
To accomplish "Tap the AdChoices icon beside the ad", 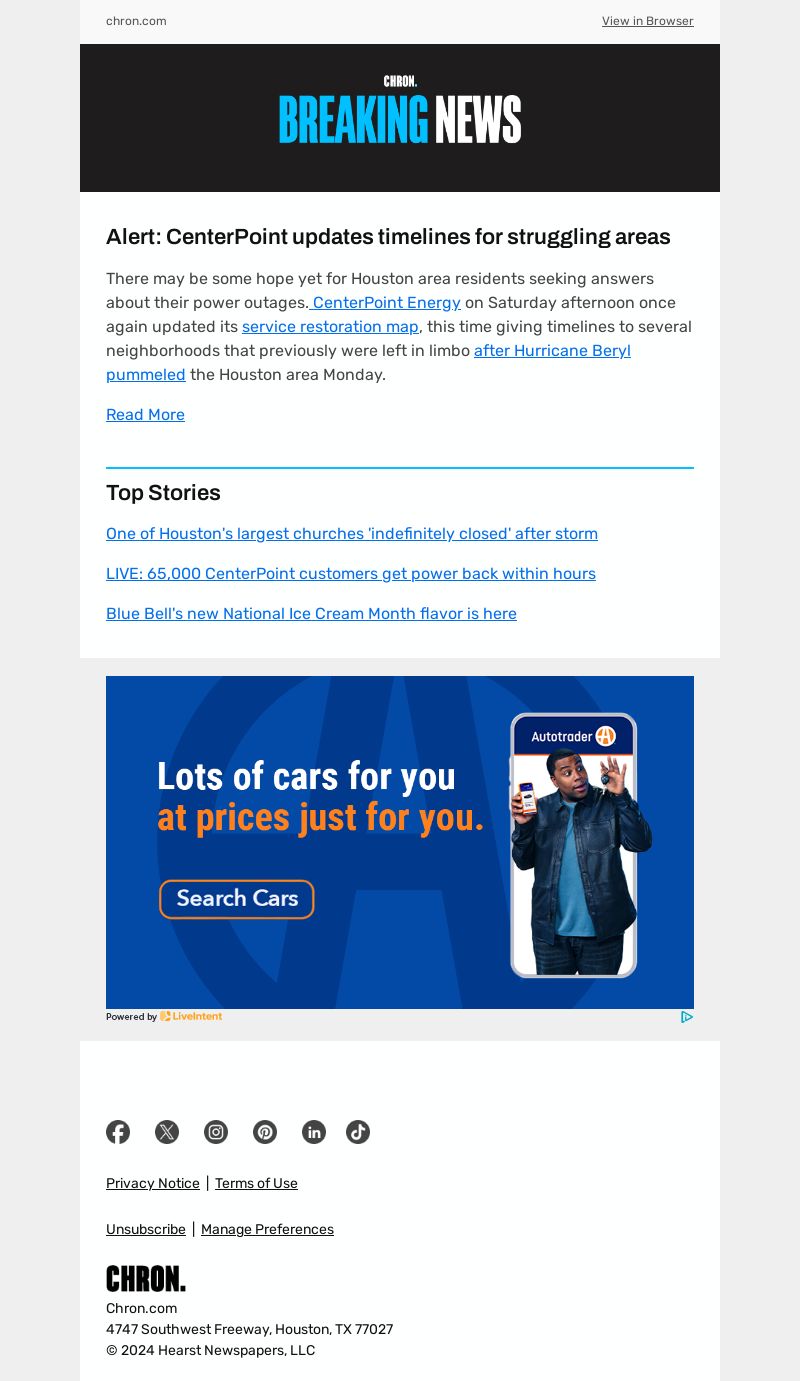I will [x=687, y=1017].
